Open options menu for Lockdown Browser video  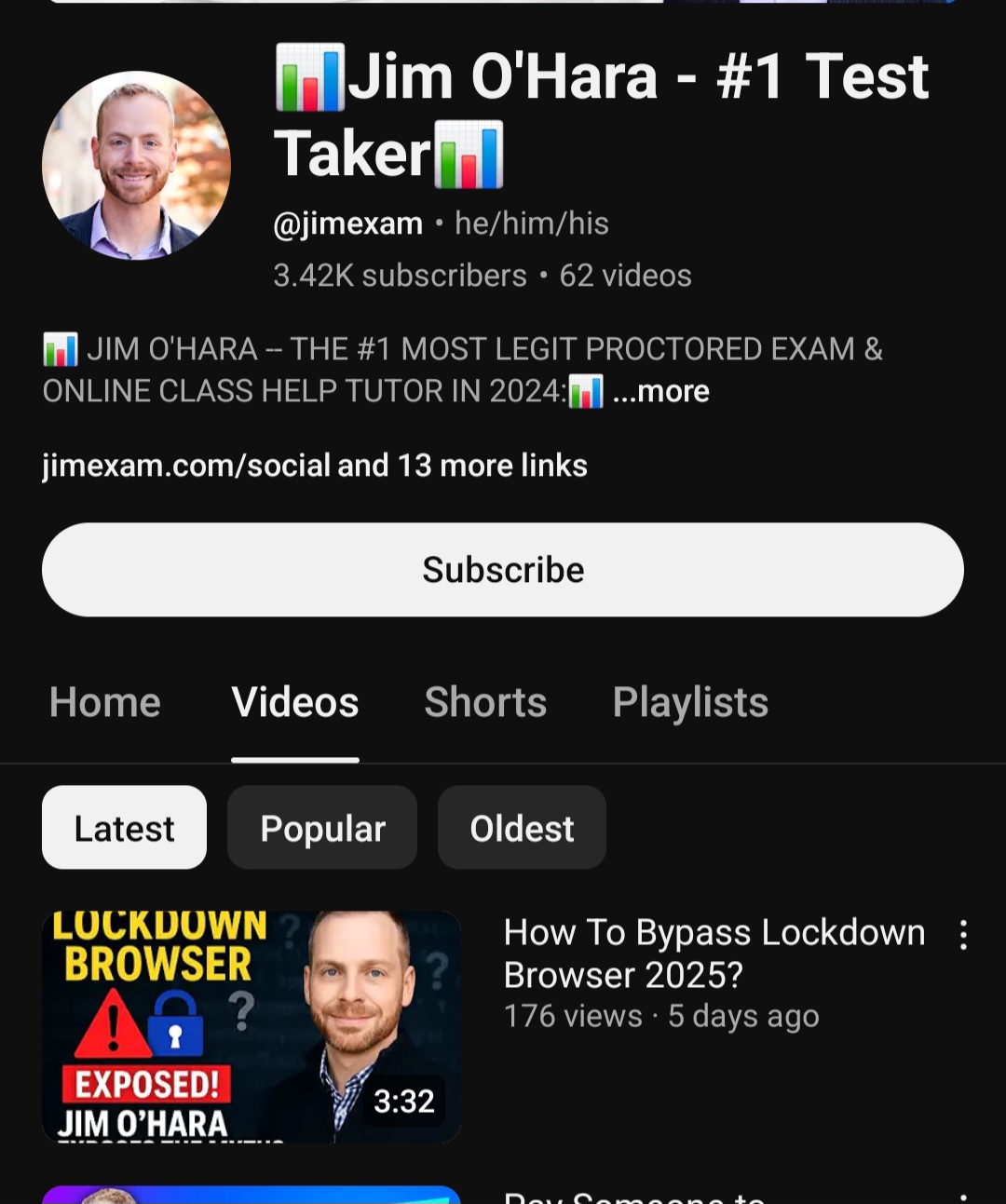963,935
